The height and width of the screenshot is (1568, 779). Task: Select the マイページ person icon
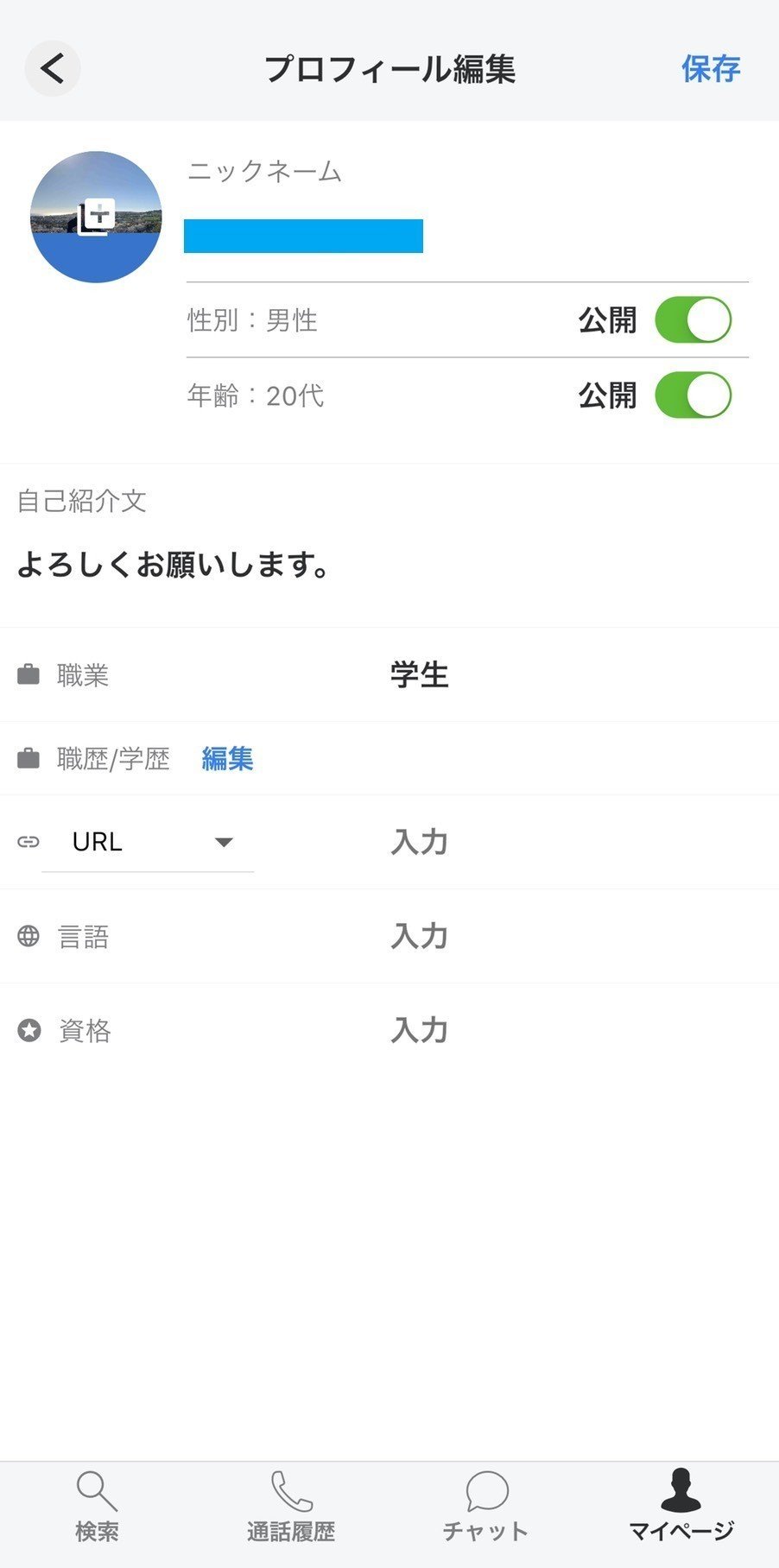click(681, 1490)
